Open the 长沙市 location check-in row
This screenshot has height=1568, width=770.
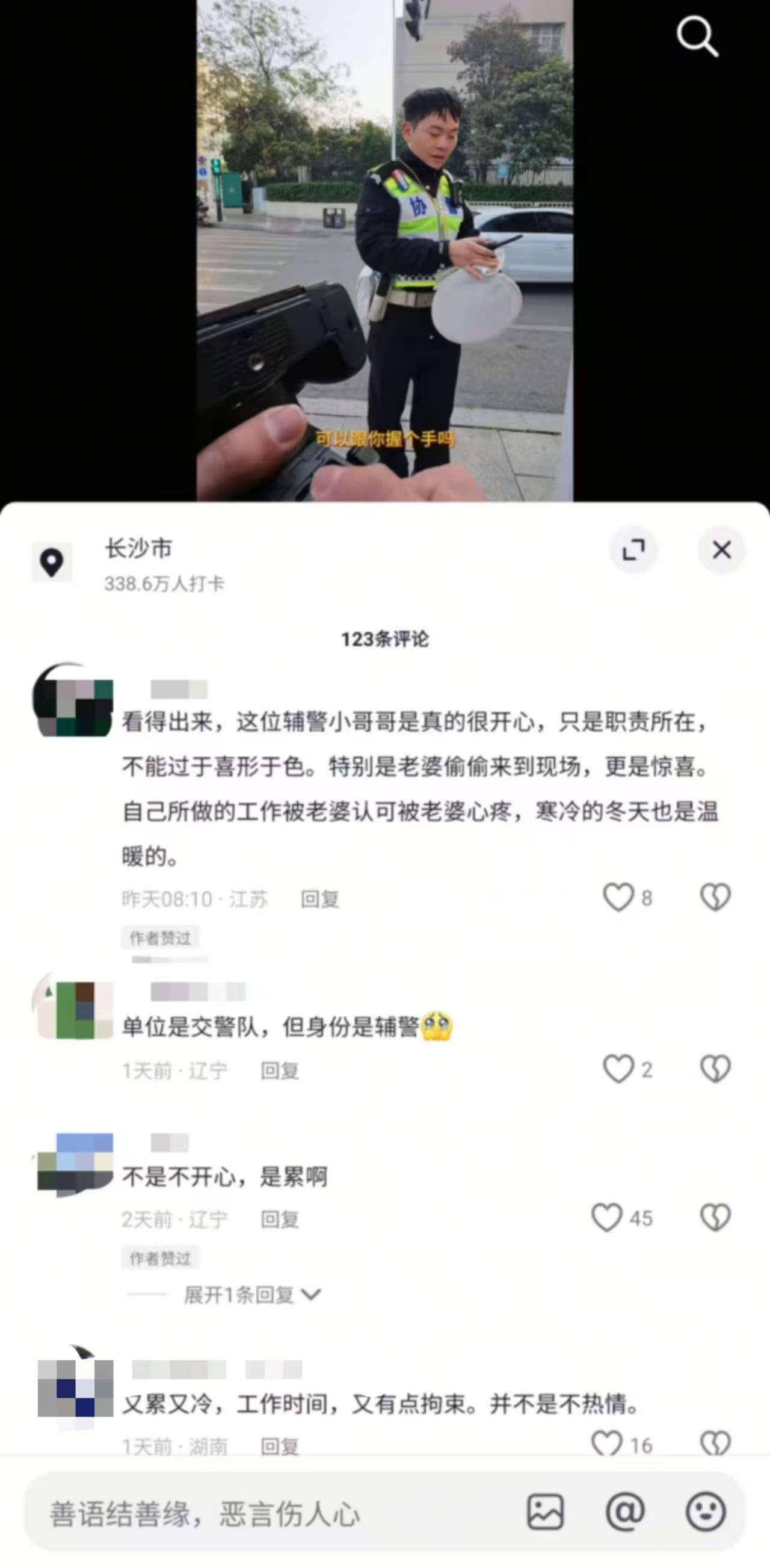(138, 564)
